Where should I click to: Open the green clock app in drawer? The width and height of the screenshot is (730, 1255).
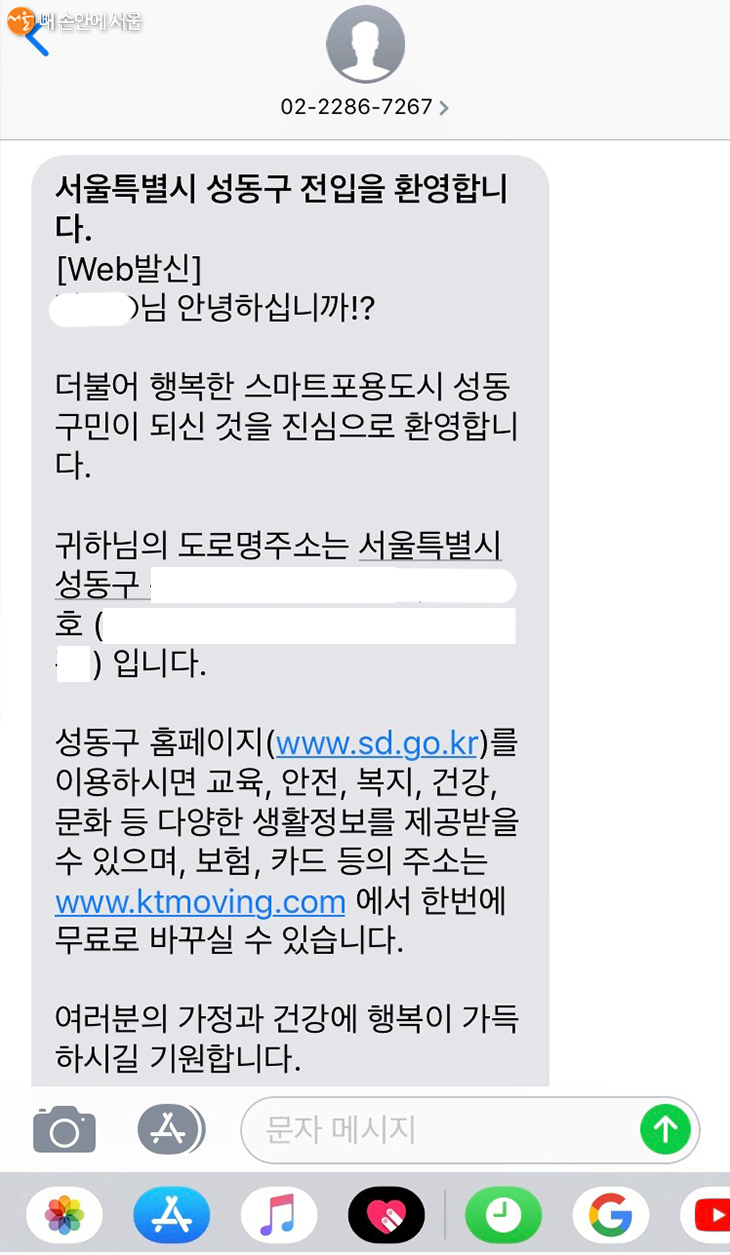point(503,1215)
